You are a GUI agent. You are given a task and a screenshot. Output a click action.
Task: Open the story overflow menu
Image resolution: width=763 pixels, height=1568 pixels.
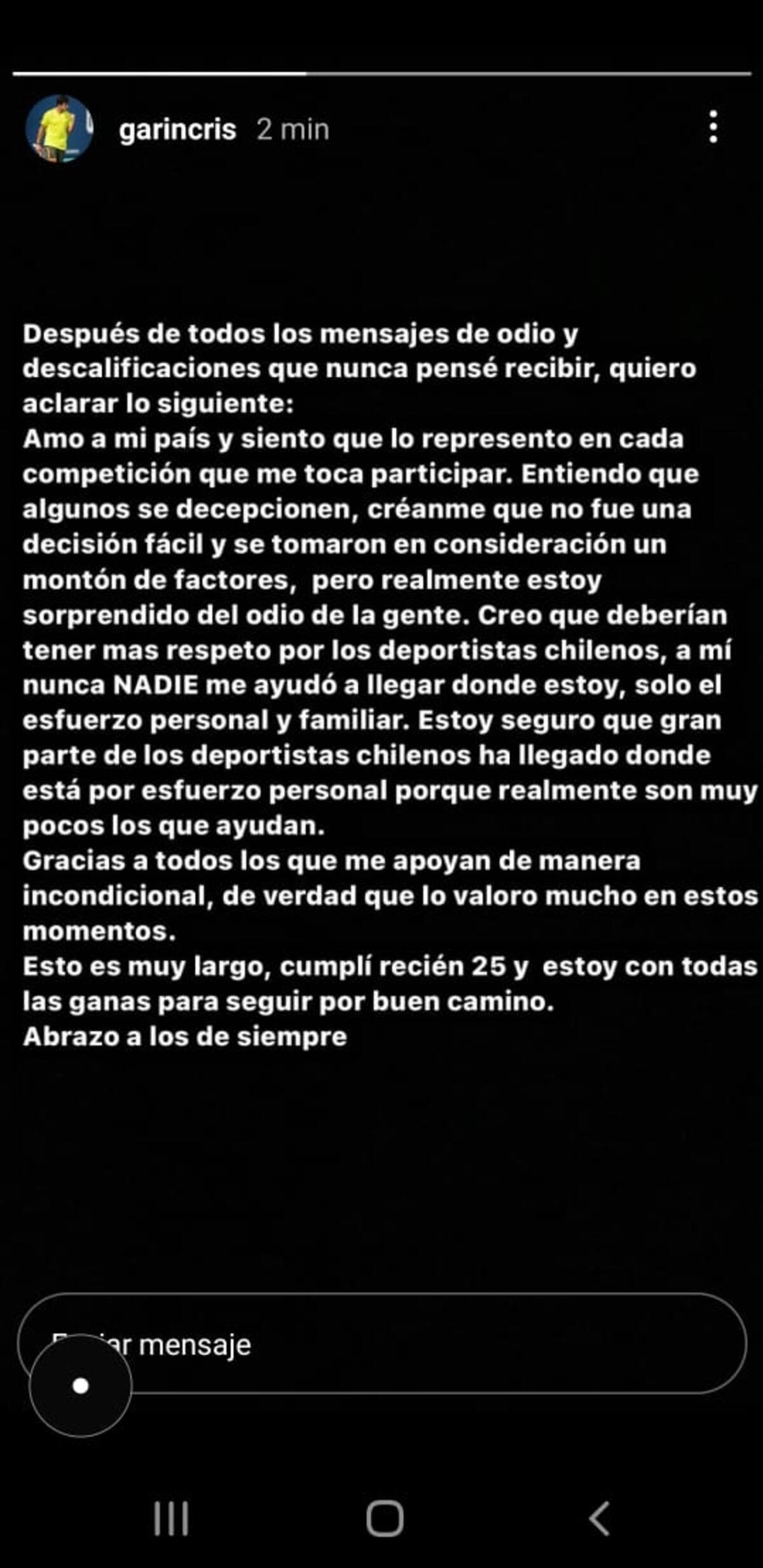click(x=713, y=127)
